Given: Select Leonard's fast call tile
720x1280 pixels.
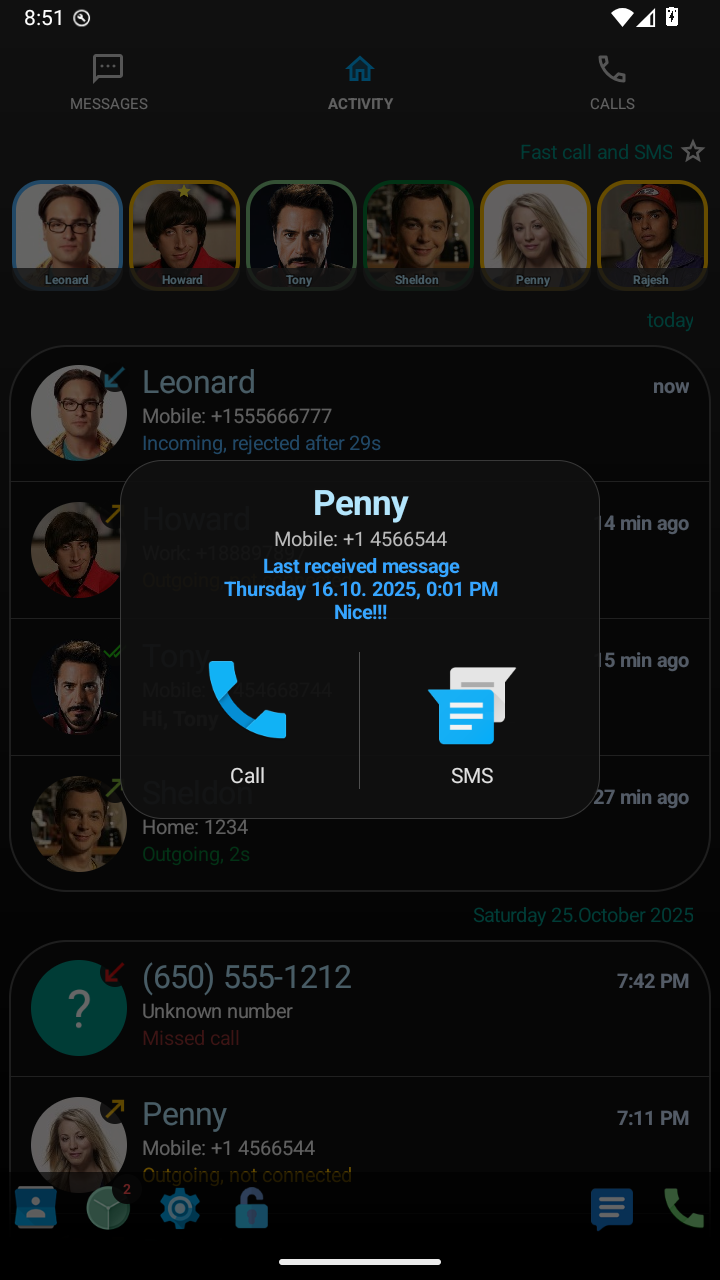Looking at the screenshot, I should coord(67,236).
